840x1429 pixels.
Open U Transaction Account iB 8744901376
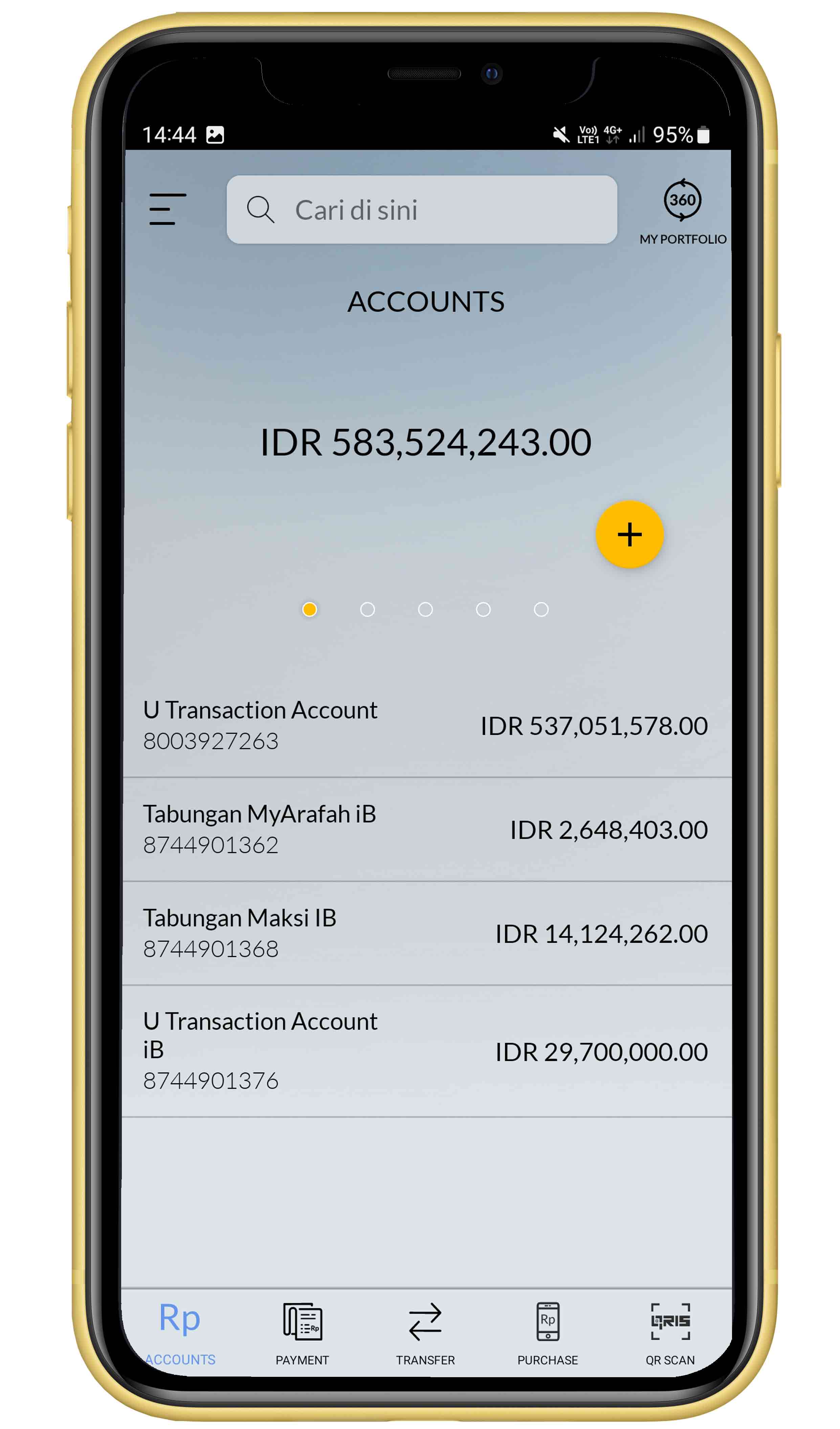(x=425, y=1051)
